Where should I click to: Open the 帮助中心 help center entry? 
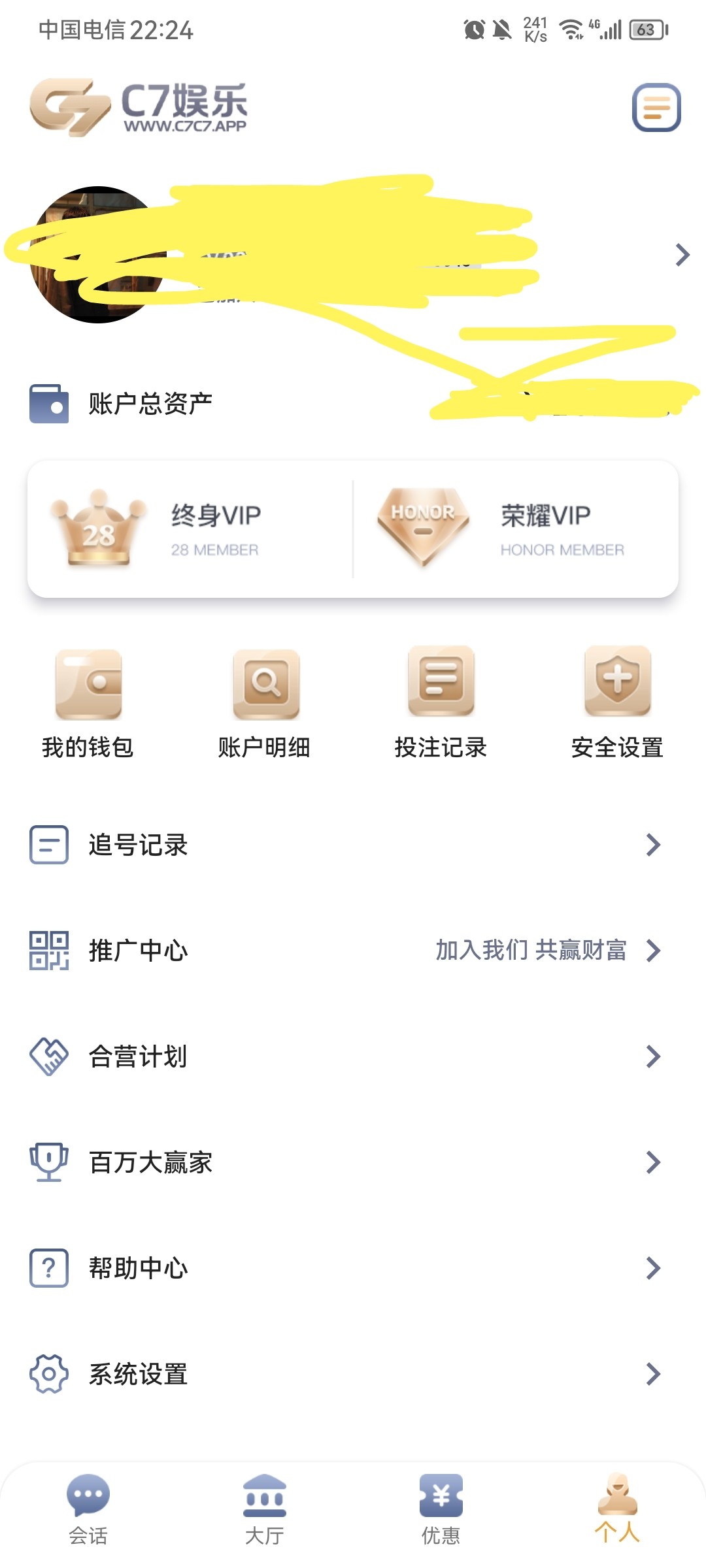click(139, 1268)
